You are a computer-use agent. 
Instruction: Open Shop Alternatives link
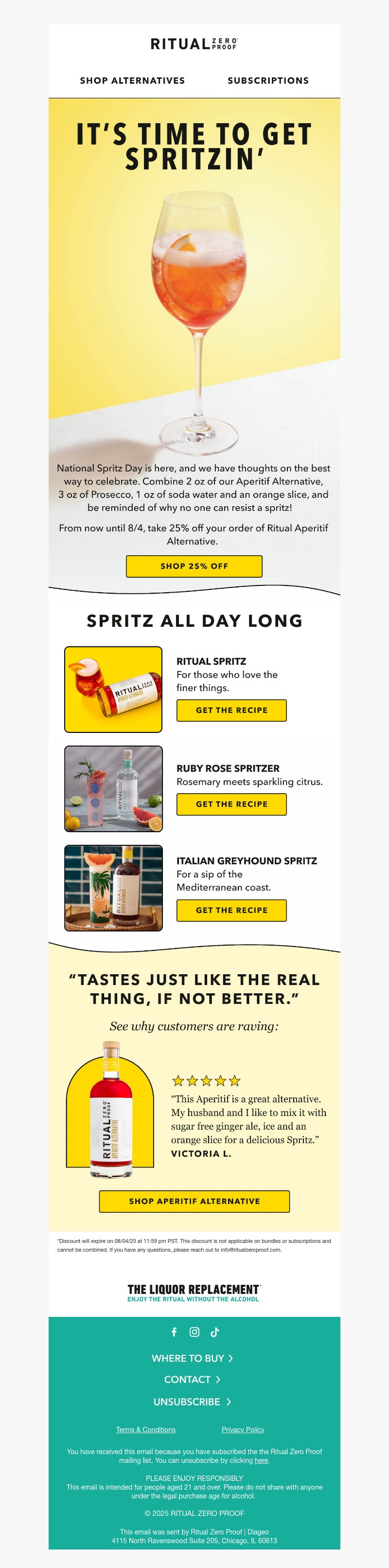click(132, 80)
